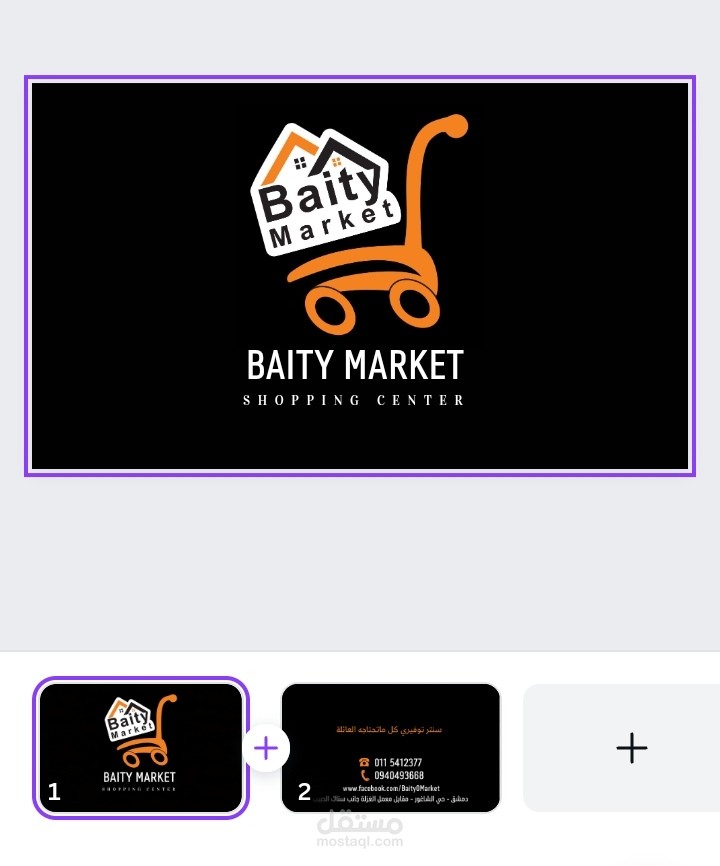Open the purple plus inserter between thumbnails

(266, 747)
